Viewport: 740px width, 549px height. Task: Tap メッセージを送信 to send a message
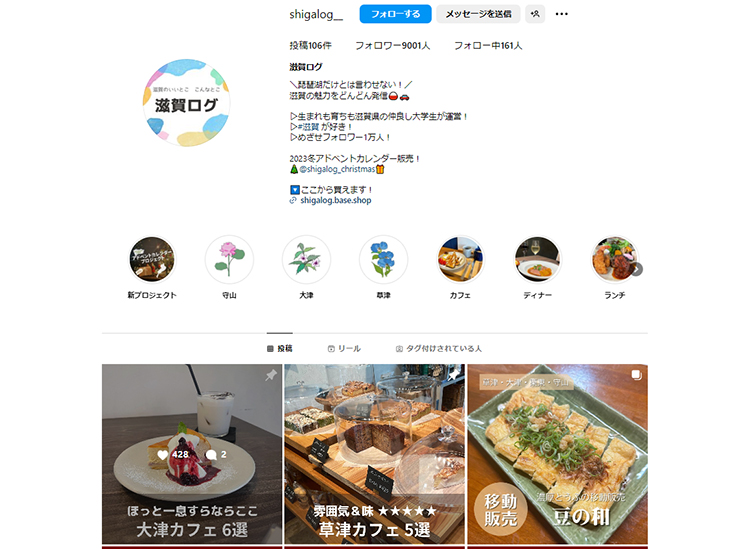point(478,14)
